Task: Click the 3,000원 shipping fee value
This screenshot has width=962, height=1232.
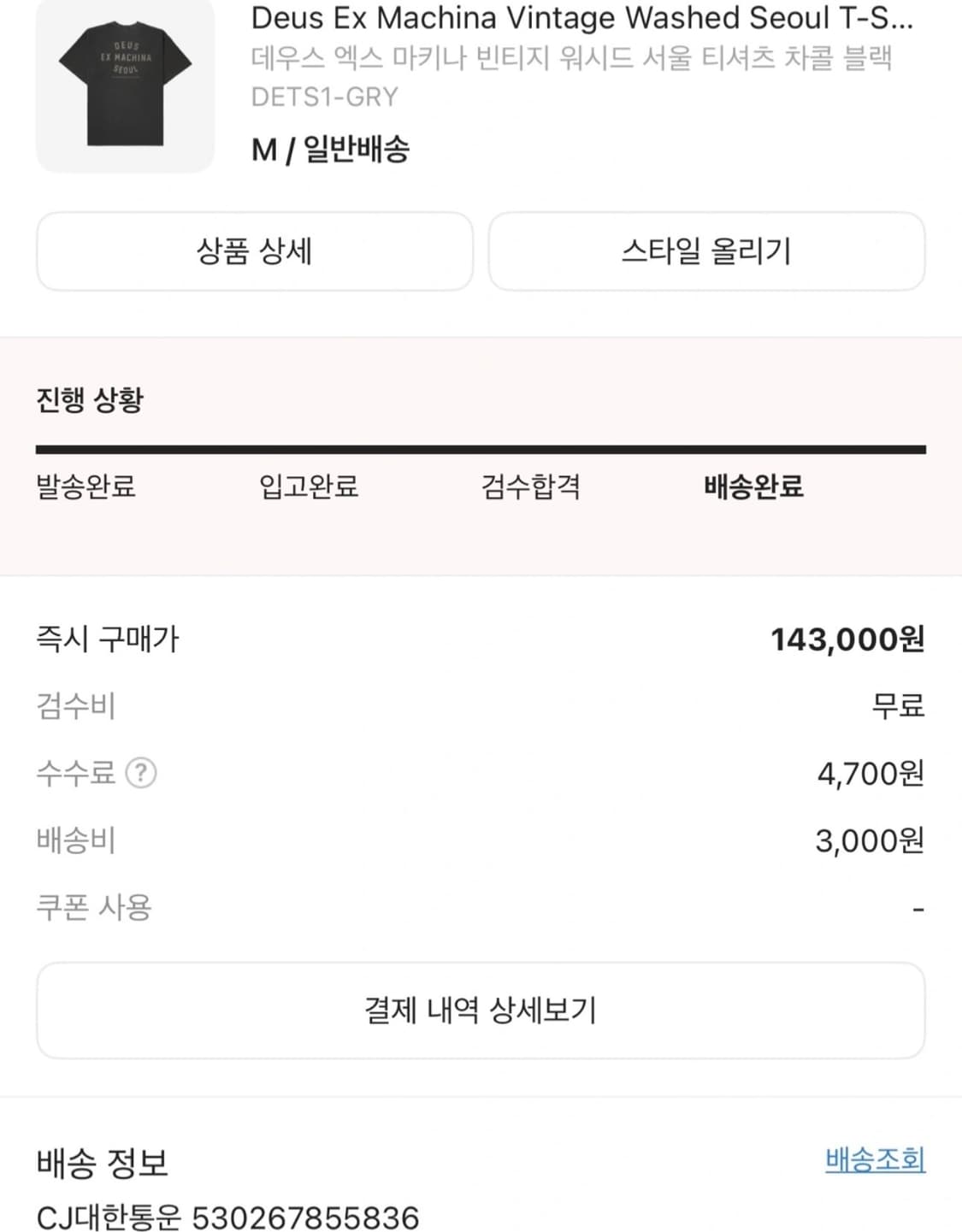Action: click(x=868, y=840)
